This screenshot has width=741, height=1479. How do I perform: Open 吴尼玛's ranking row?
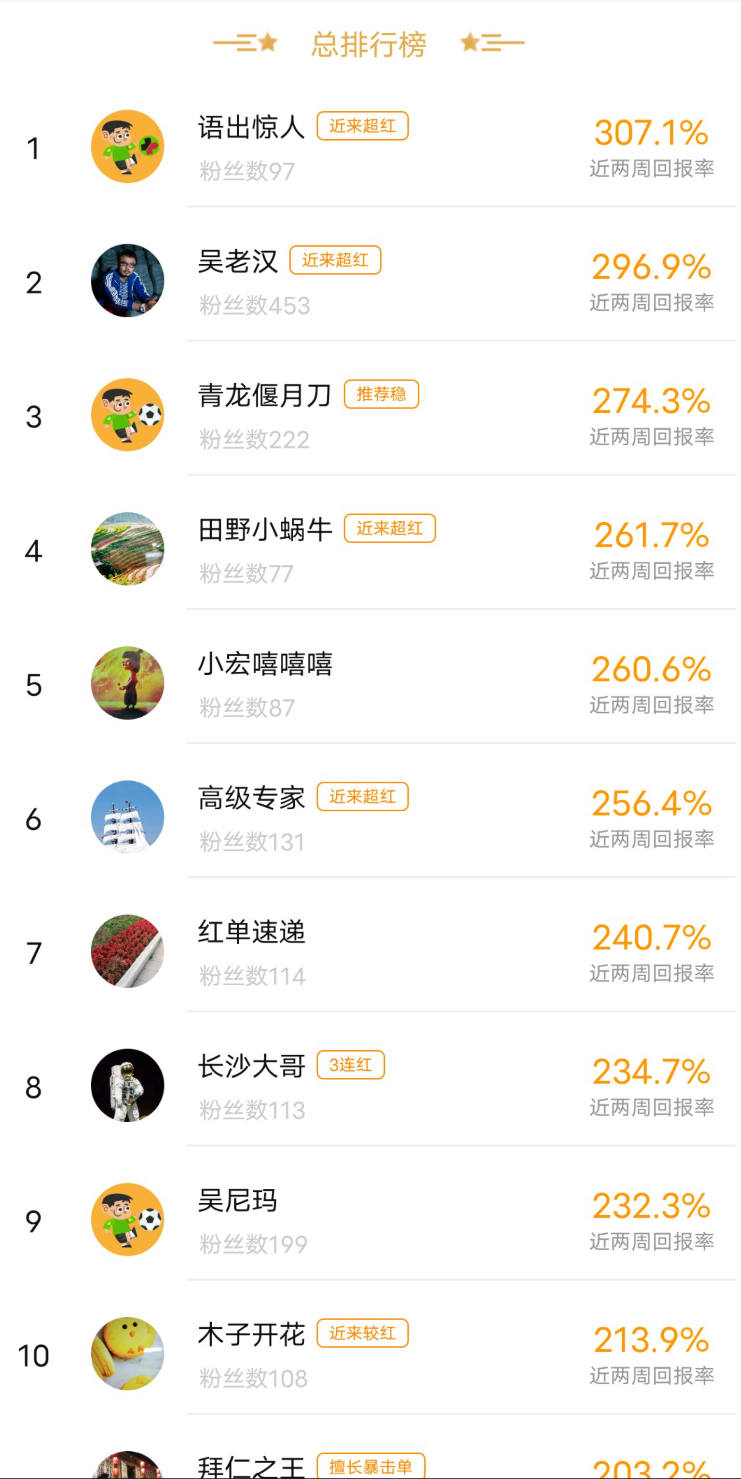tap(370, 1219)
